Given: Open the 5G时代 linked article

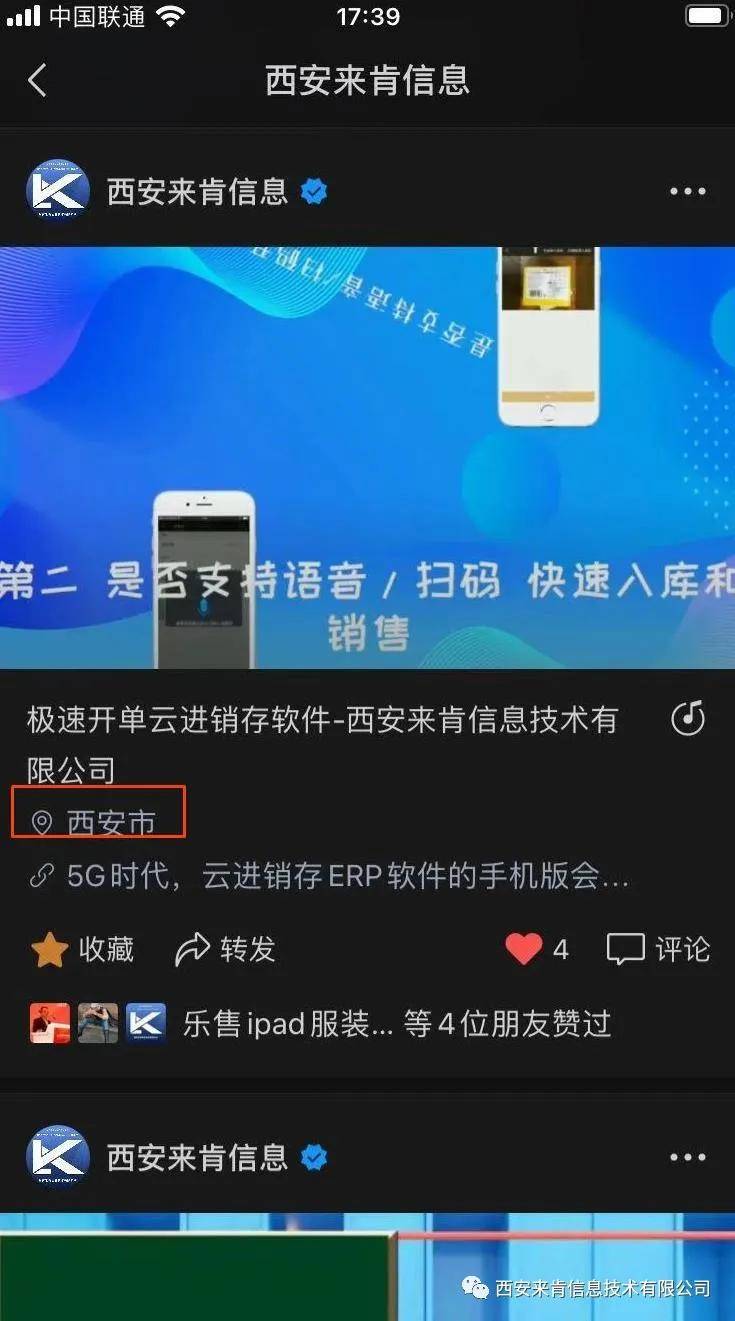Looking at the screenshot, I should coord(329,878).
